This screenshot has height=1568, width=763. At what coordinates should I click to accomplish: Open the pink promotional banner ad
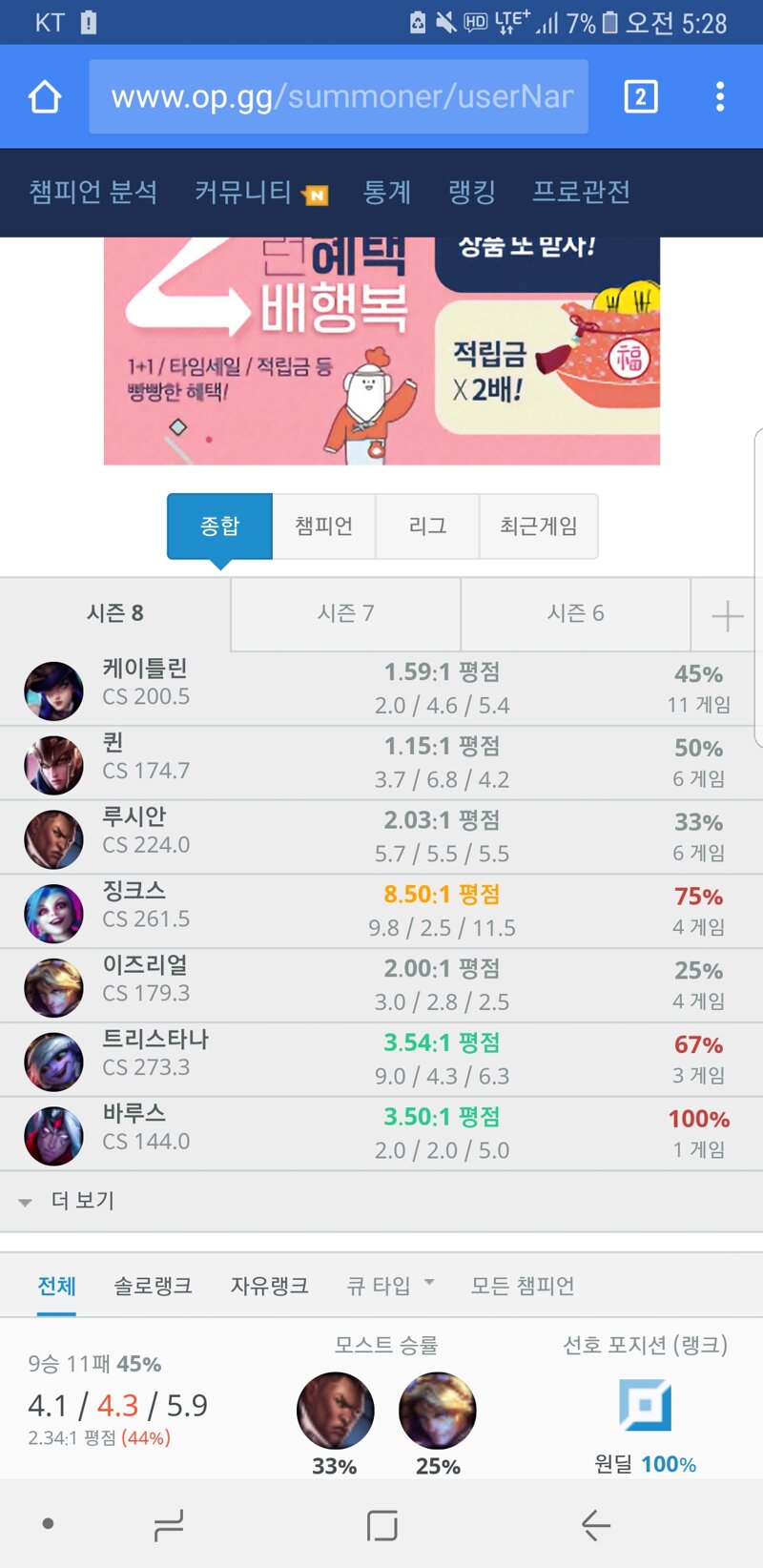pos(381,351)
